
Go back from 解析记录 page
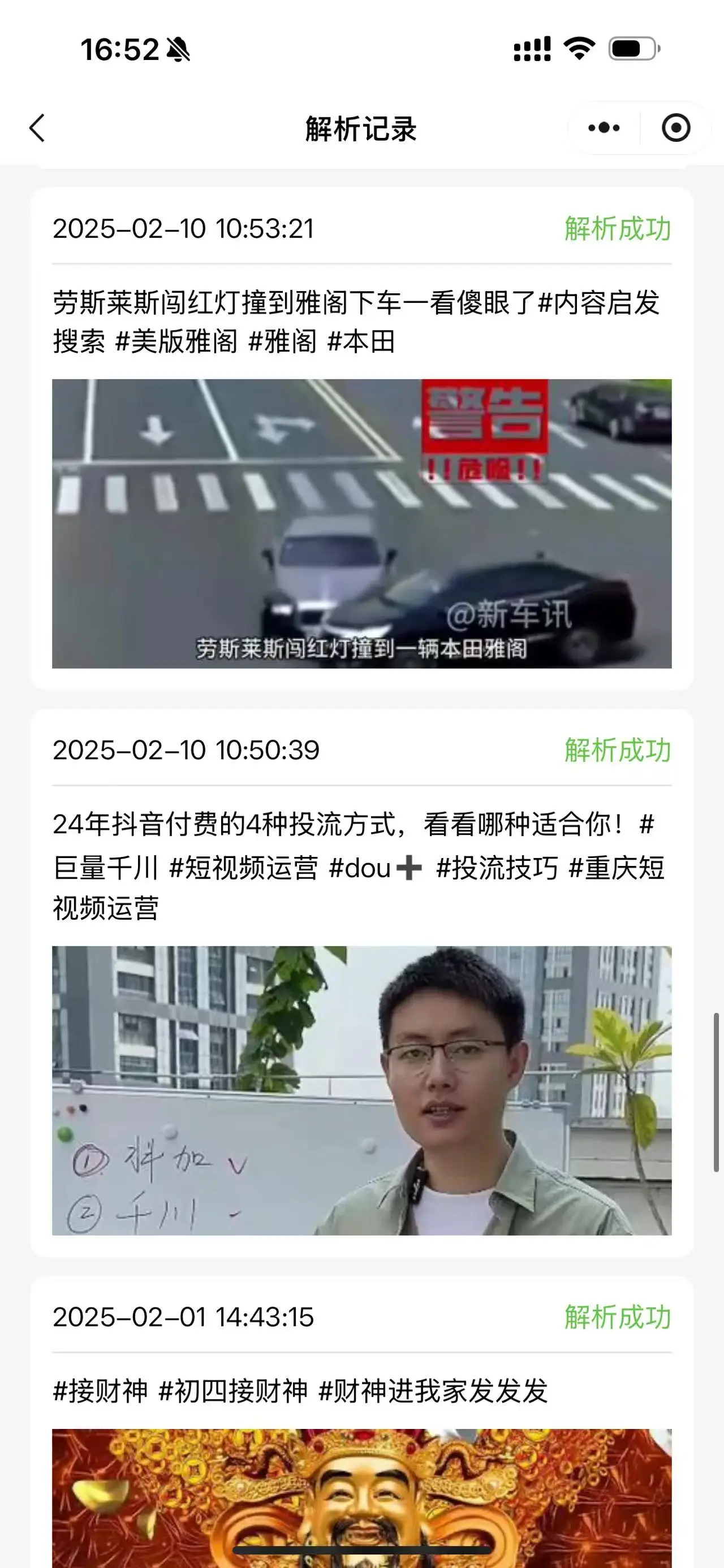38,128
